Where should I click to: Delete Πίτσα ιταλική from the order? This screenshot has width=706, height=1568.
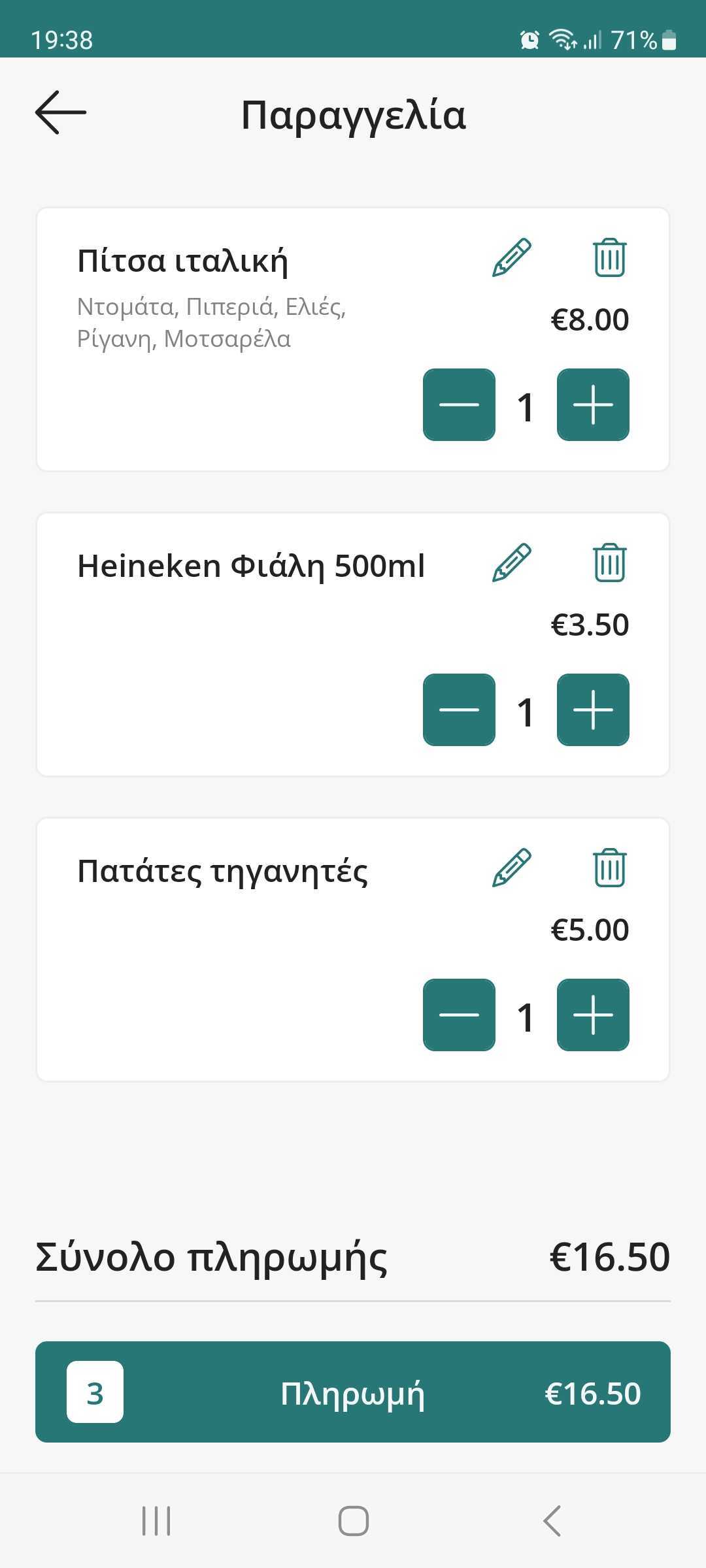609,258
